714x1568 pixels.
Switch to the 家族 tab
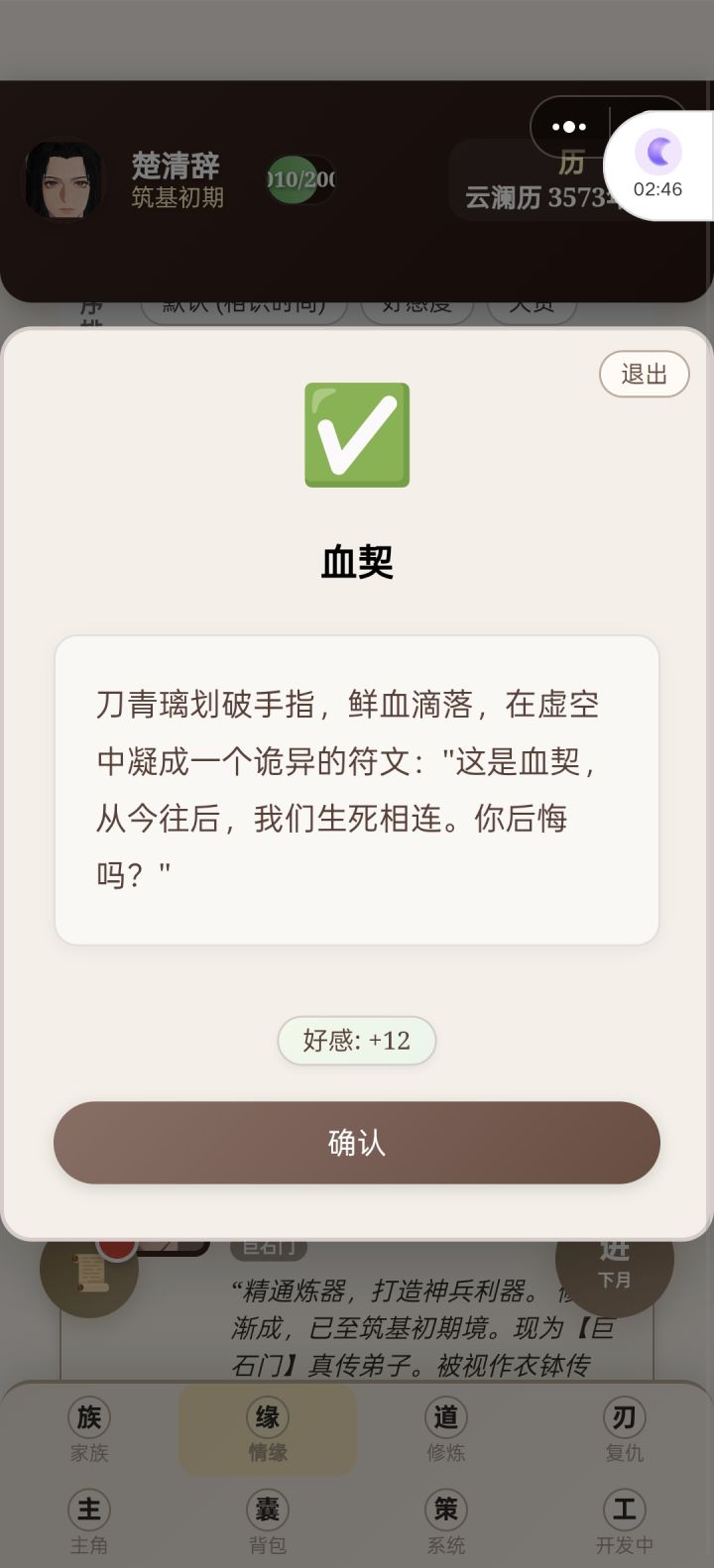pos(88,1429)
